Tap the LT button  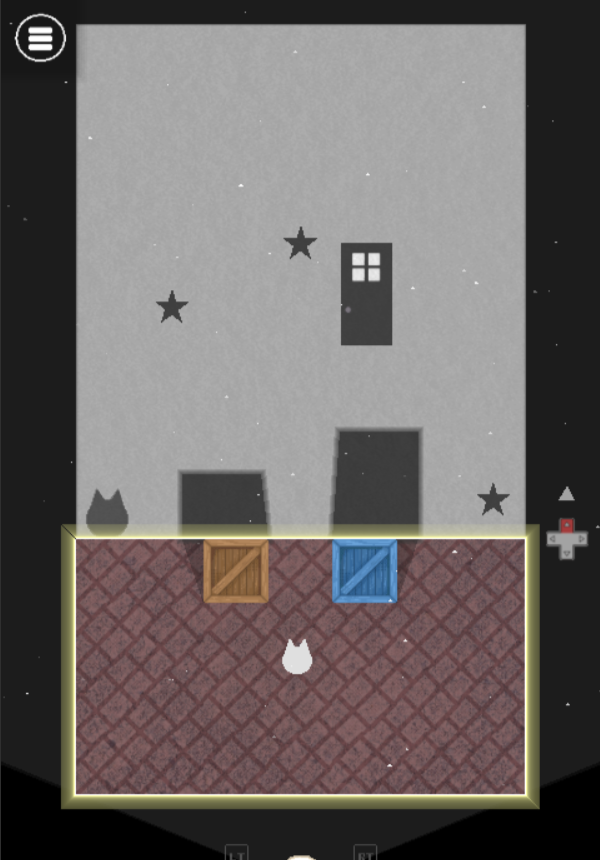pos(235,853)
